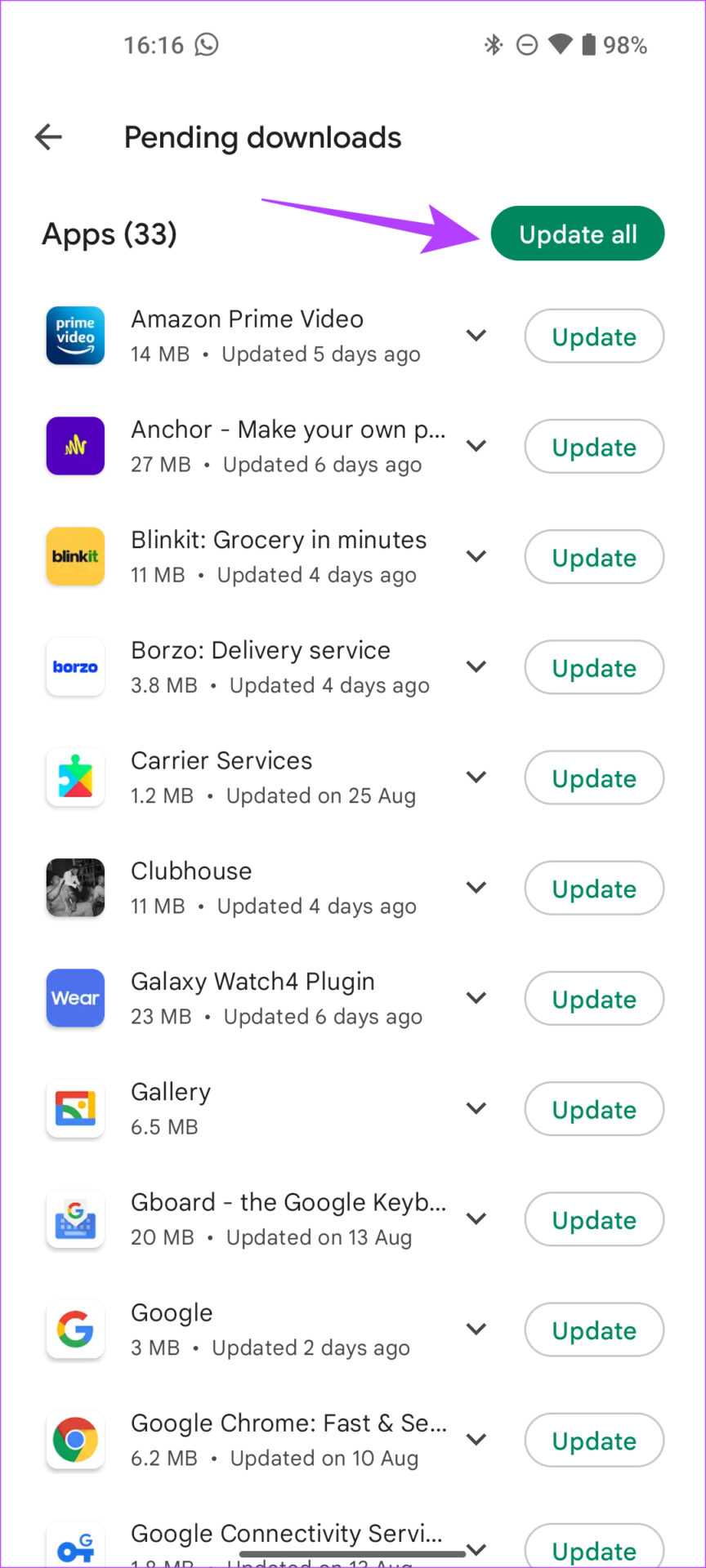Update Gboard keyboard app
This screenshot has height=1568, width=706.
[x=593, y=1219]
